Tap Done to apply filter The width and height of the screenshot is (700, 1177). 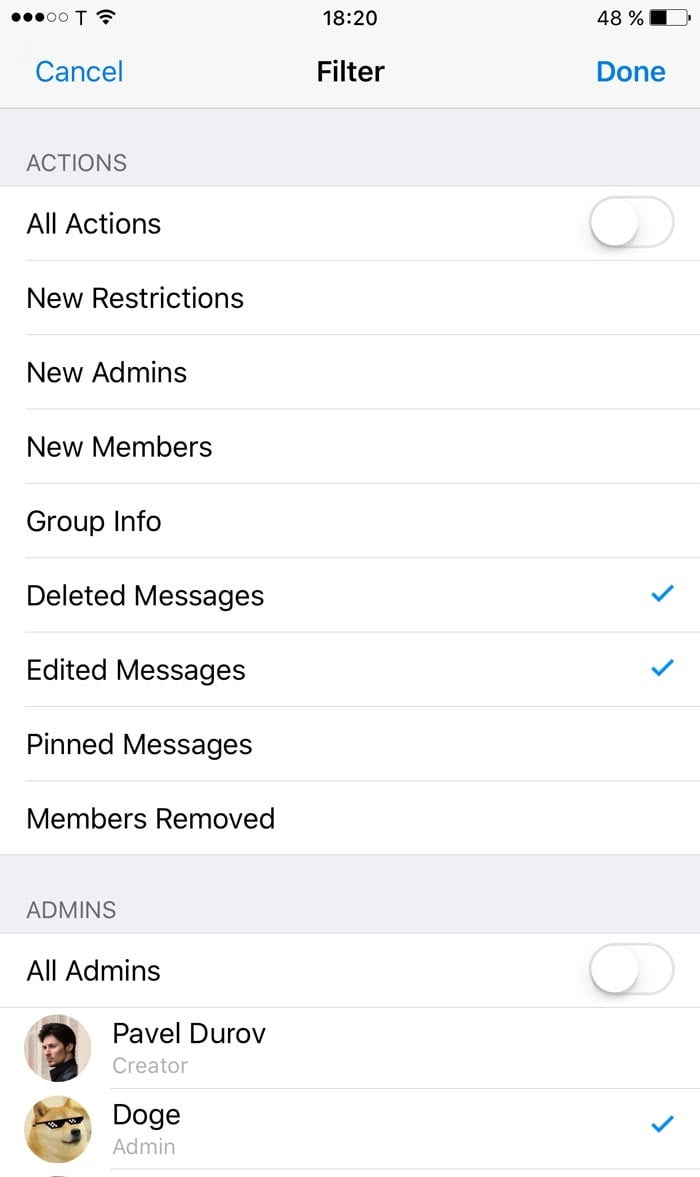point(630,72)
